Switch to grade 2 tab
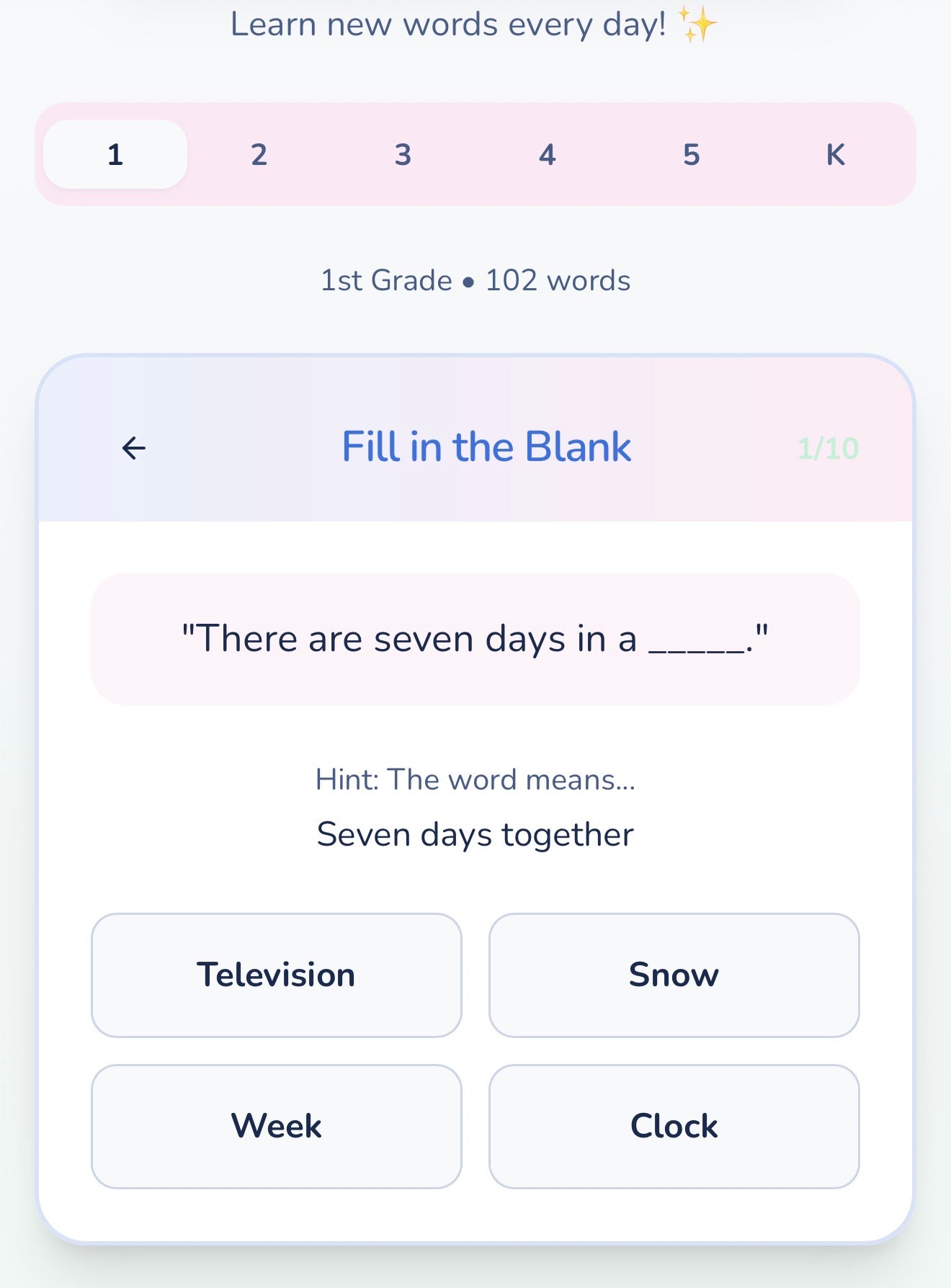The height and width of the screenshot is (1288, 951). [259, 155]
